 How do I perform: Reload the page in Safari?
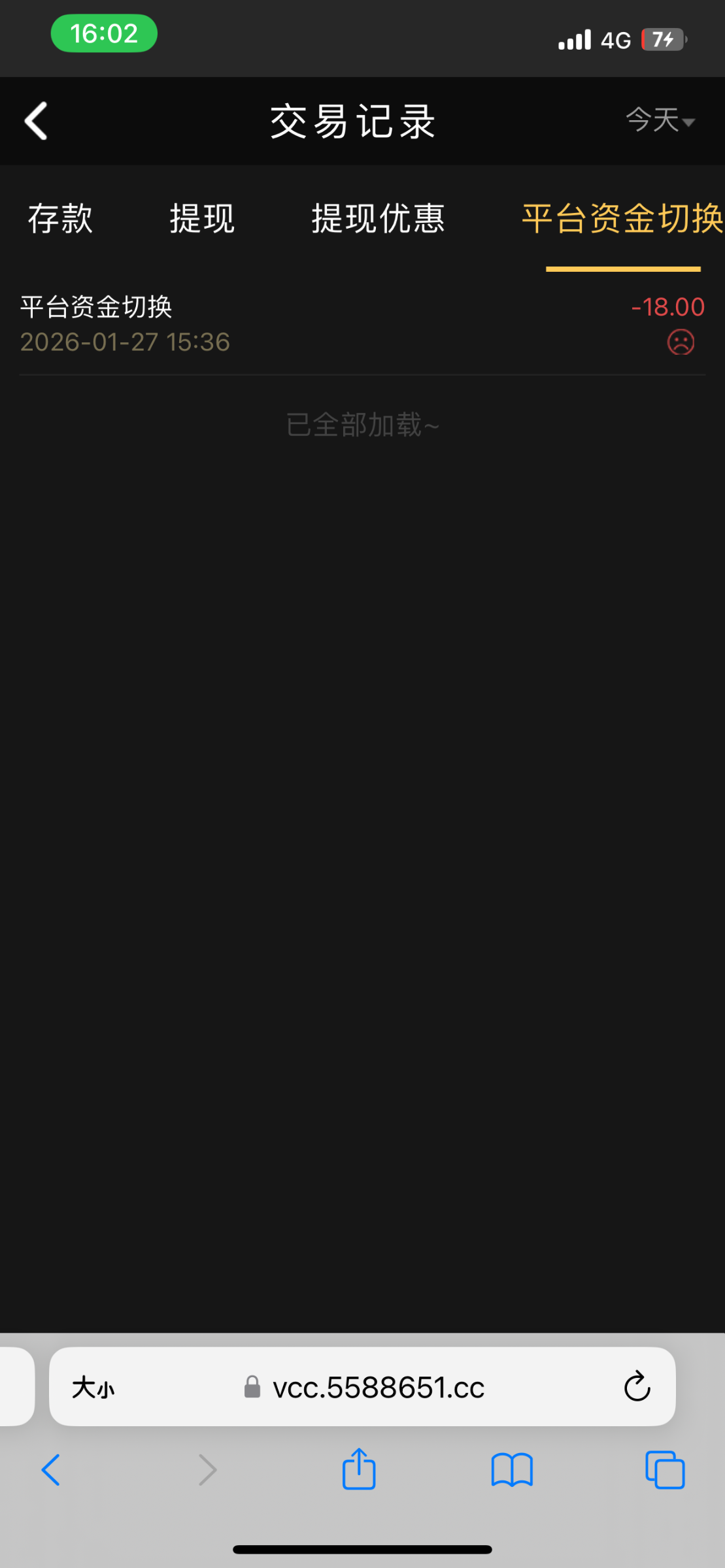pyautogui.click(x=637, y=1387)
